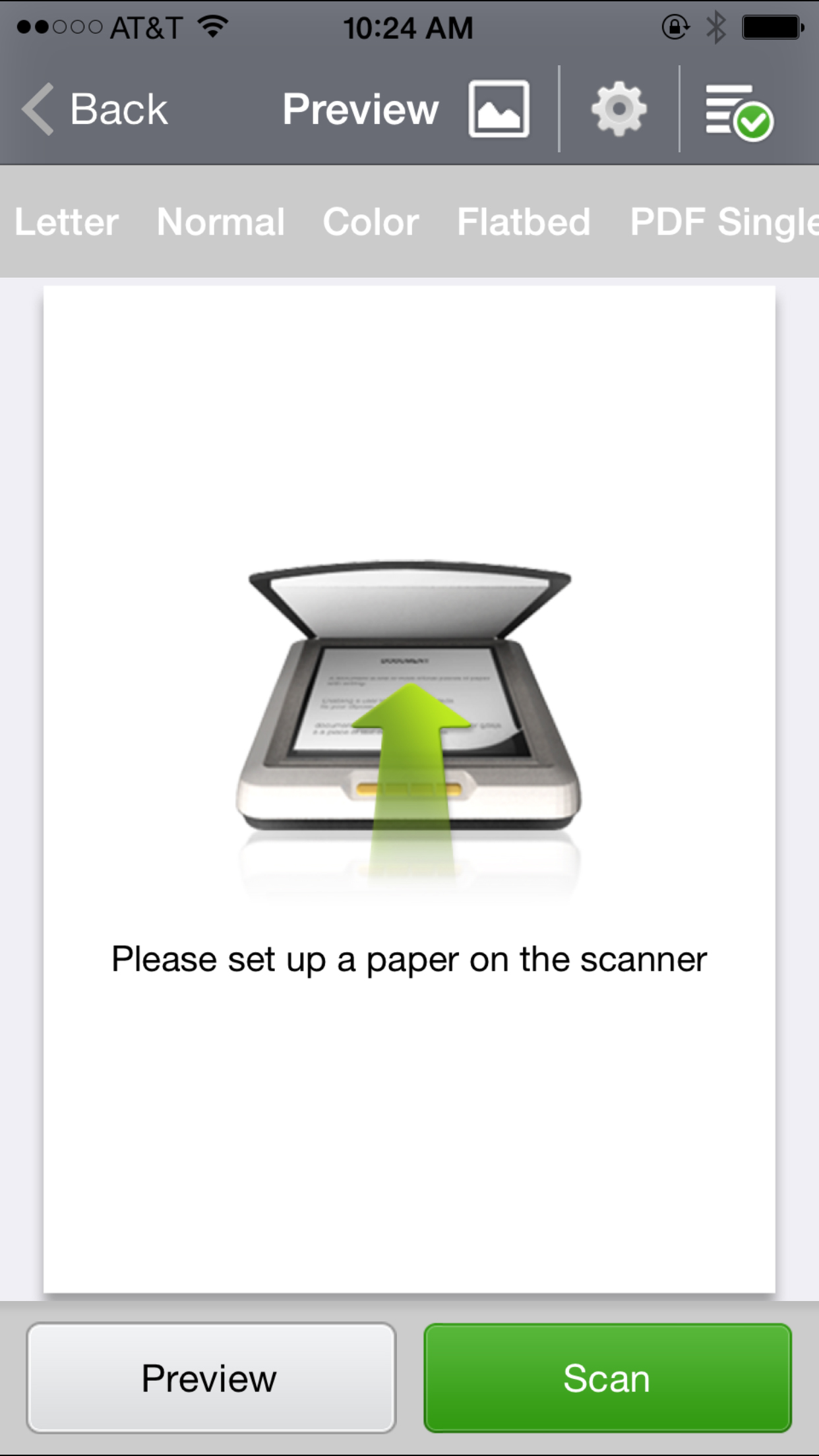This screenshot has width=819, height=1456.
Task: Change the PDF Single format setting
Action: [723, 222]
